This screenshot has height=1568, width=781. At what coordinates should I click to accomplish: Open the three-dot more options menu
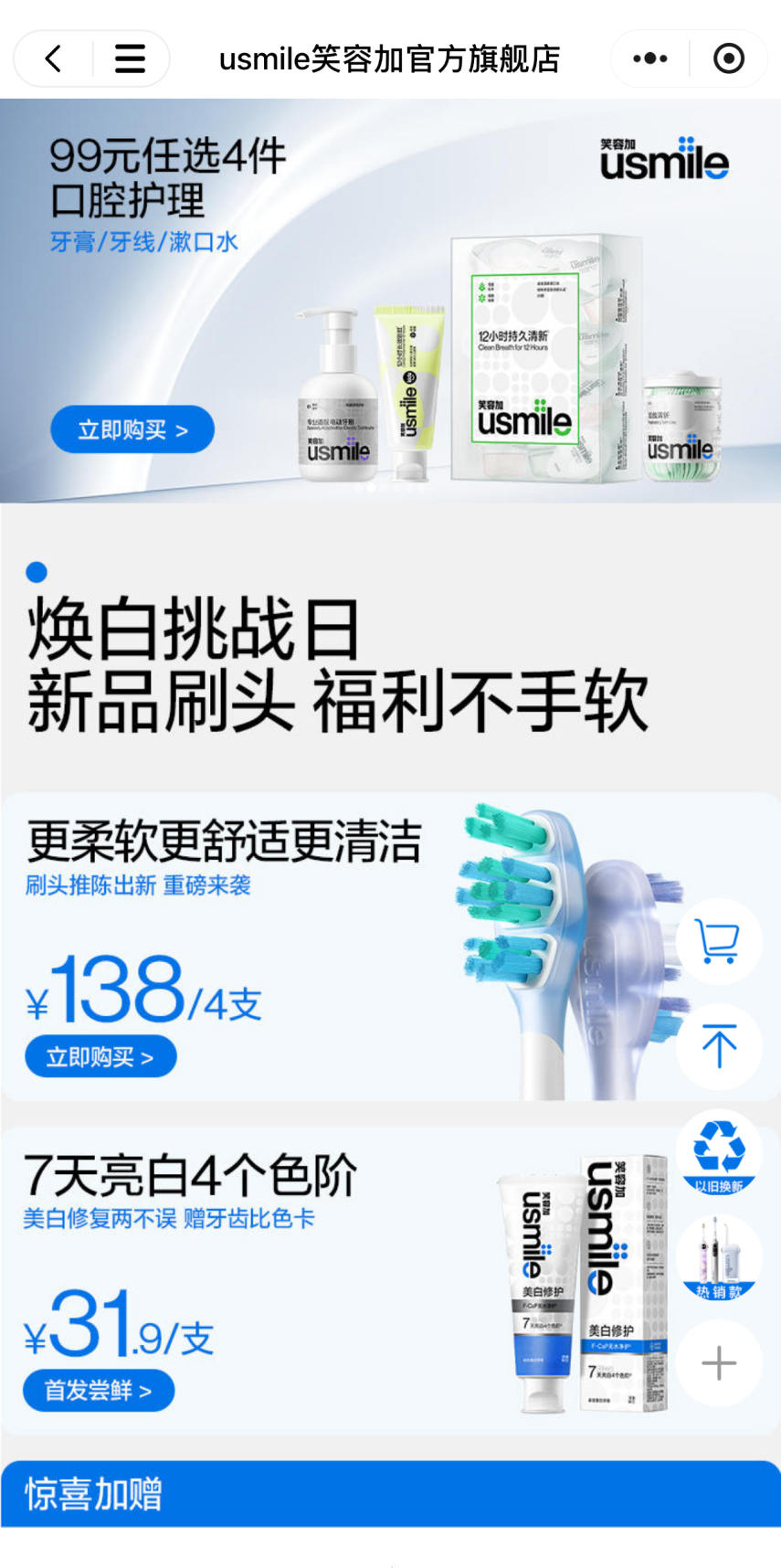pyautogui.click(x=649, y=58)
